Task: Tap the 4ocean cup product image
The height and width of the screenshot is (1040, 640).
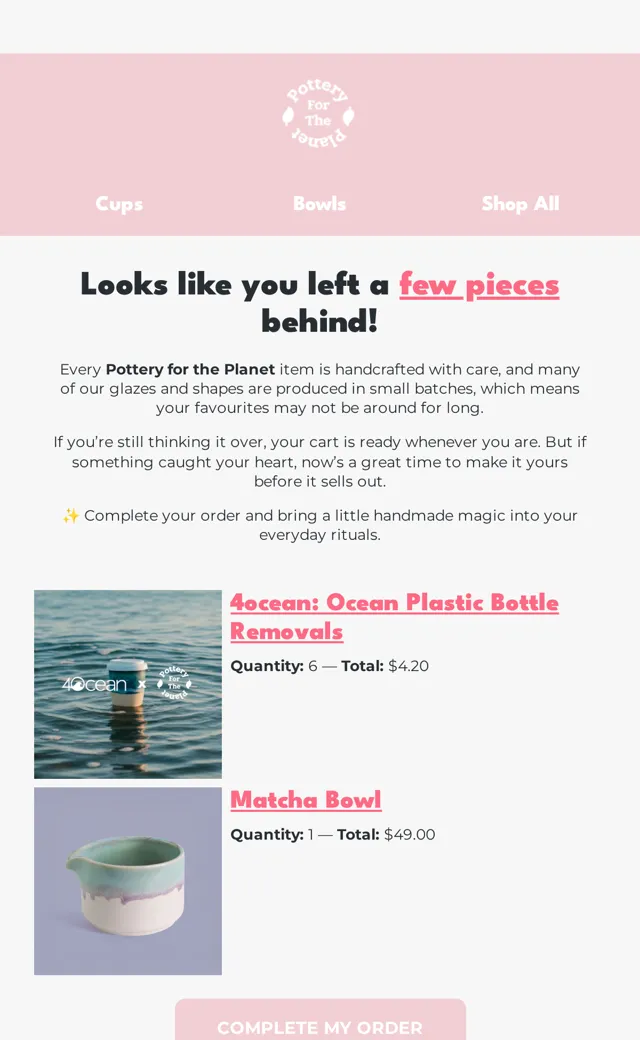Action: coord(128,684)
